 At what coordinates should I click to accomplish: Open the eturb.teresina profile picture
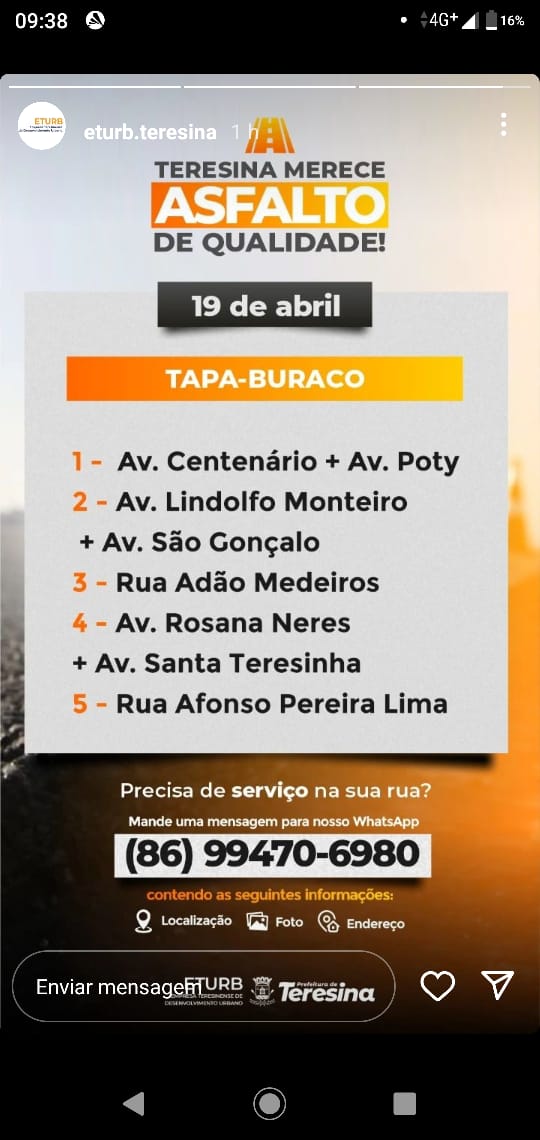[41, 126]
